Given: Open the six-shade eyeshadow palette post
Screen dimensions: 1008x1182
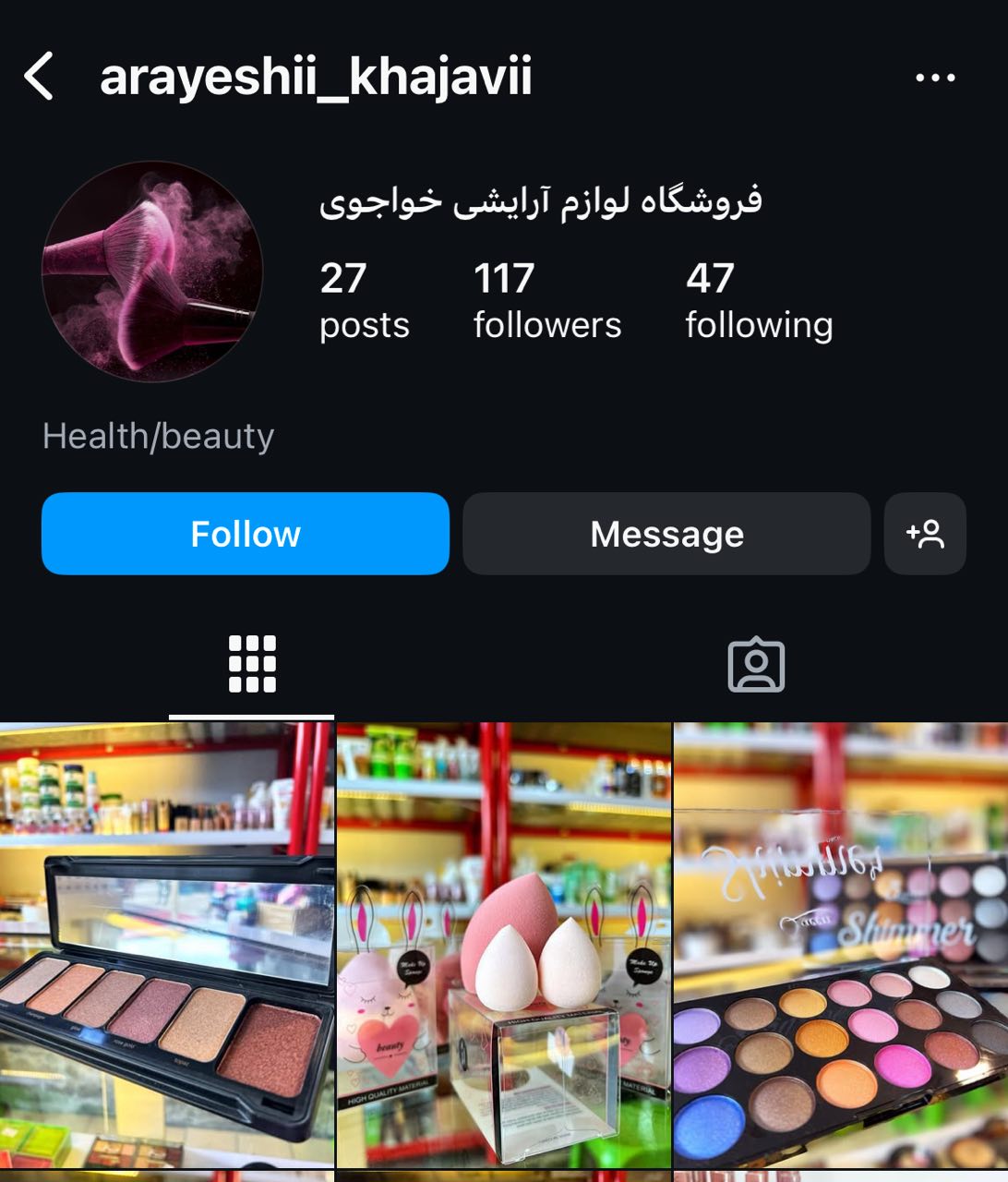Looking at the screenshot, I should tap(166, 944).
